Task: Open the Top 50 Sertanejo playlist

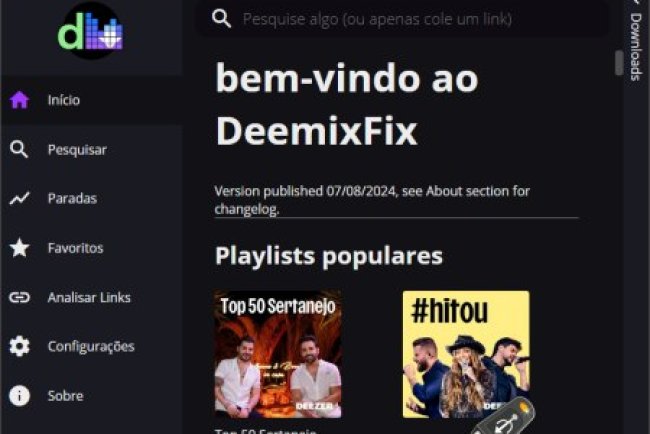Action: click(x=277, y=354)
